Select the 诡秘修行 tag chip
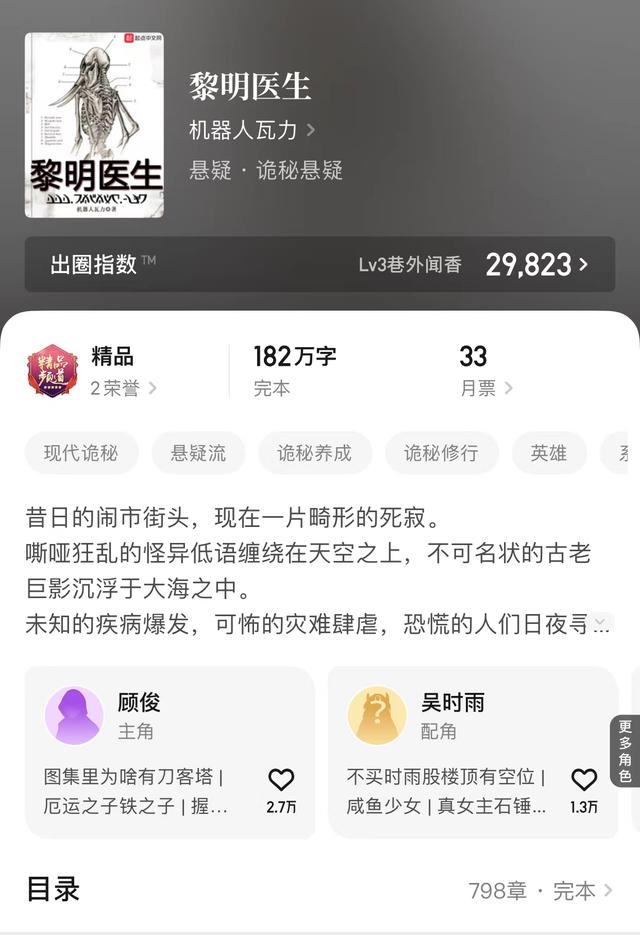 [441, 453]
